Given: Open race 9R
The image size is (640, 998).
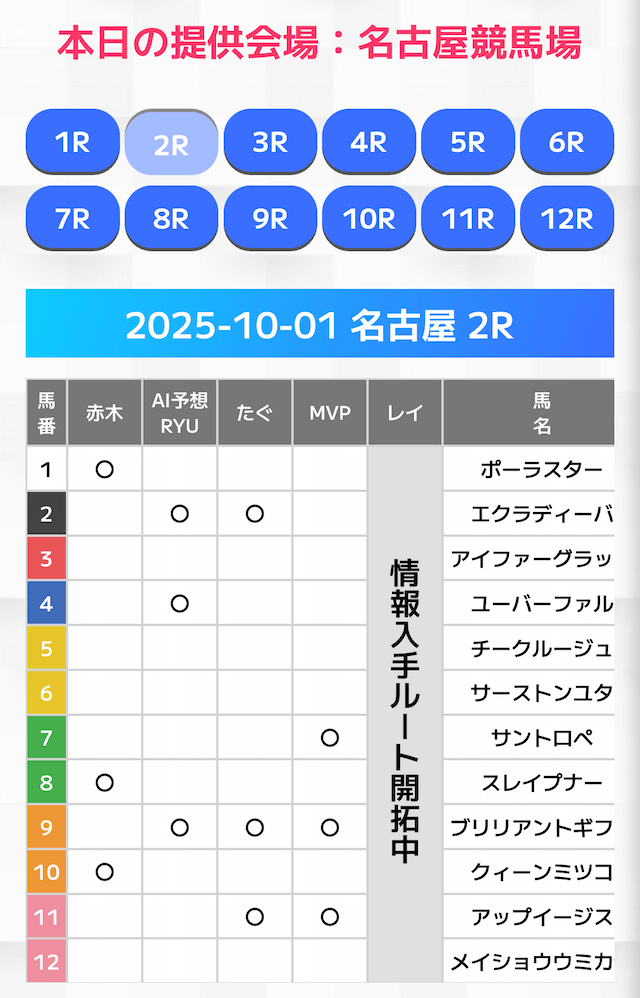Looking at the screenshot, I should [270, 218].
